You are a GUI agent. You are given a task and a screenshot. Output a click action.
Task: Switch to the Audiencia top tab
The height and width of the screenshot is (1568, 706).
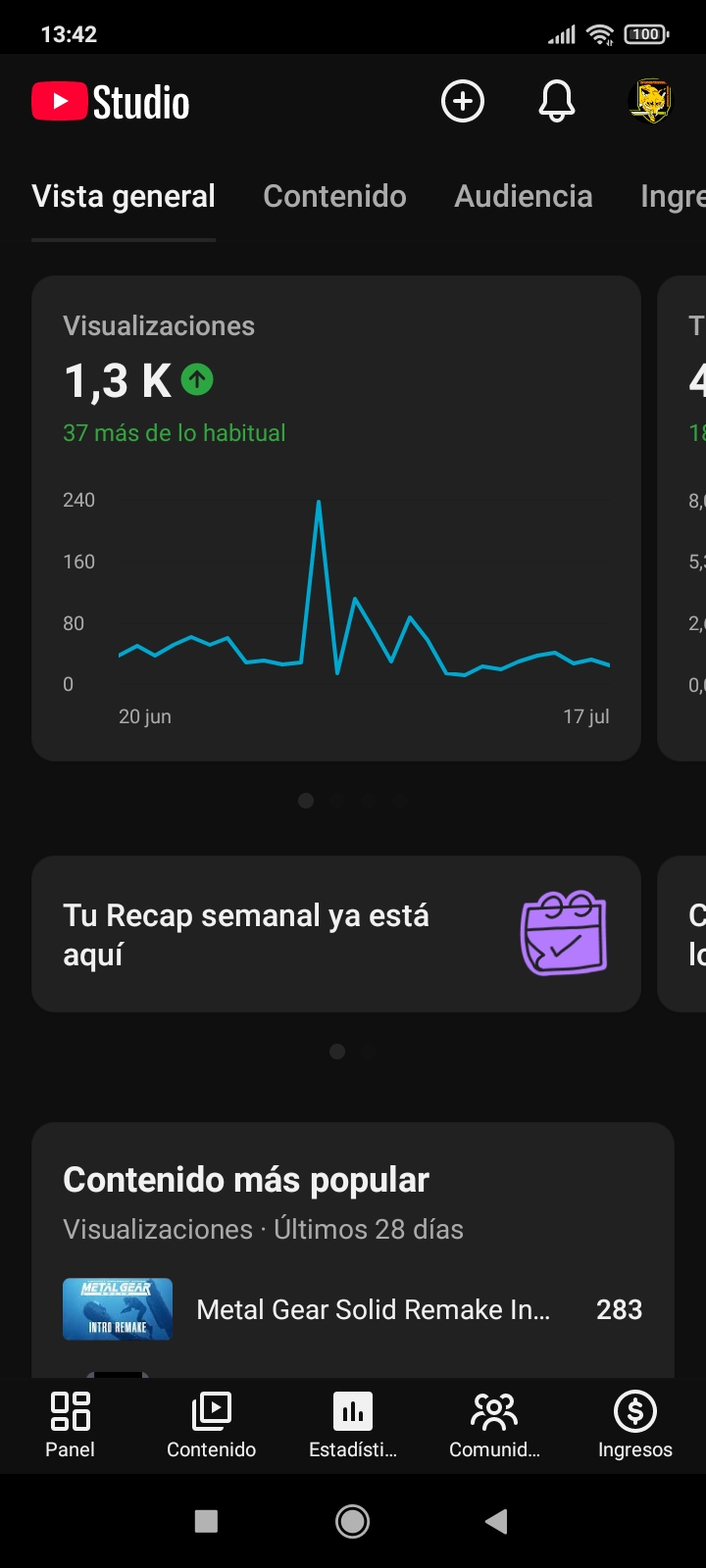pyautogui.click(x=524, y=196)
